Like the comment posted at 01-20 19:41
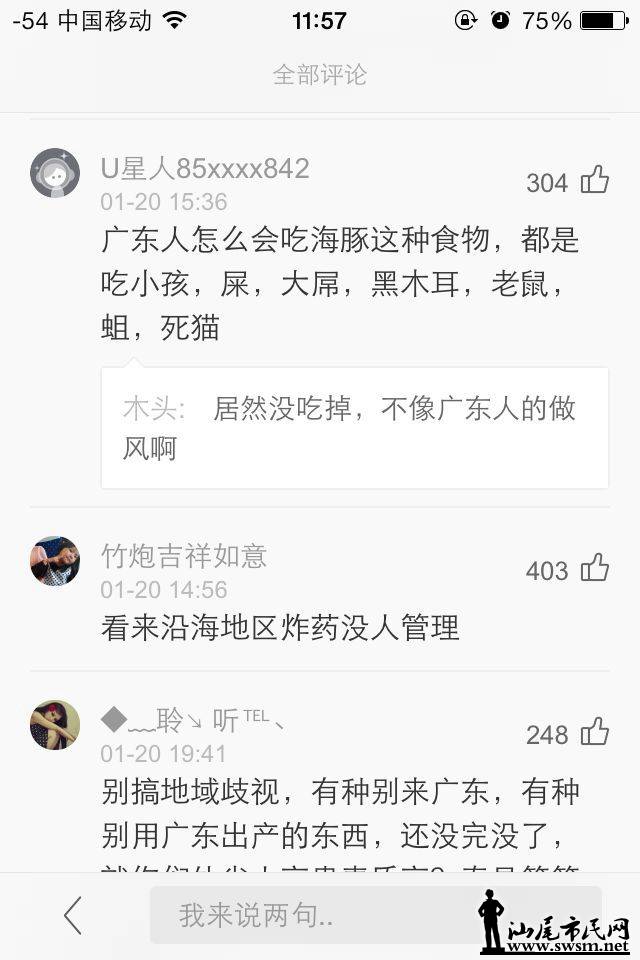This screenshot has width=640, height=960. tap(595, 732)
